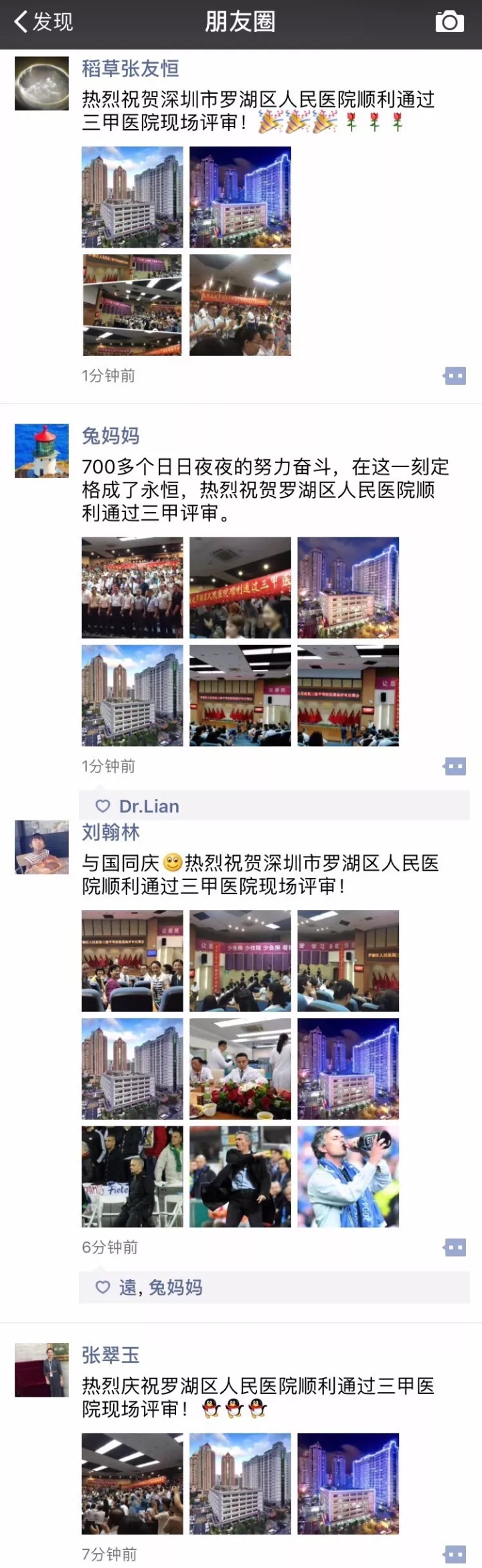
Task: View first hospital photo in 稻草张友恒's post
Action: 132,197
